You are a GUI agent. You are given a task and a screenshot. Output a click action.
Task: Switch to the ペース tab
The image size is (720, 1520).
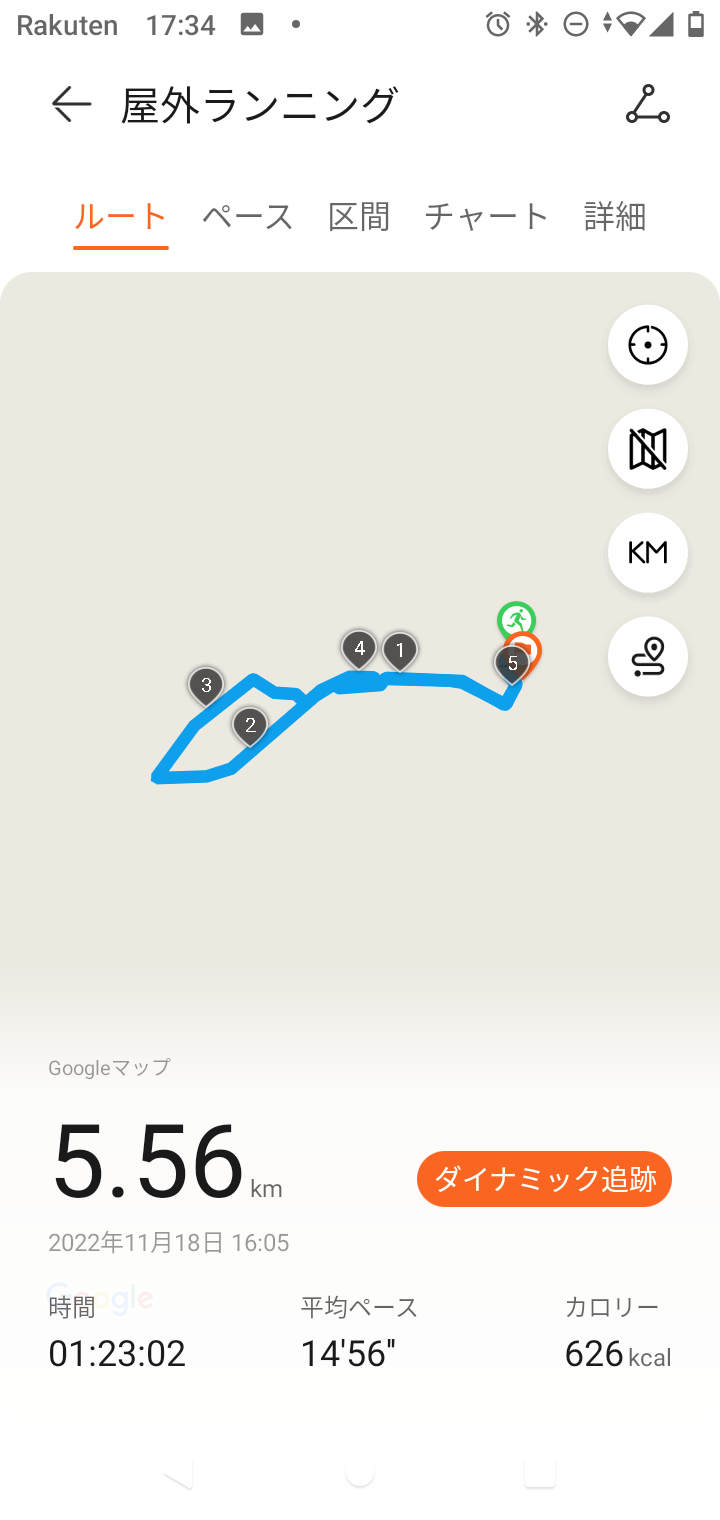[247, 216]
